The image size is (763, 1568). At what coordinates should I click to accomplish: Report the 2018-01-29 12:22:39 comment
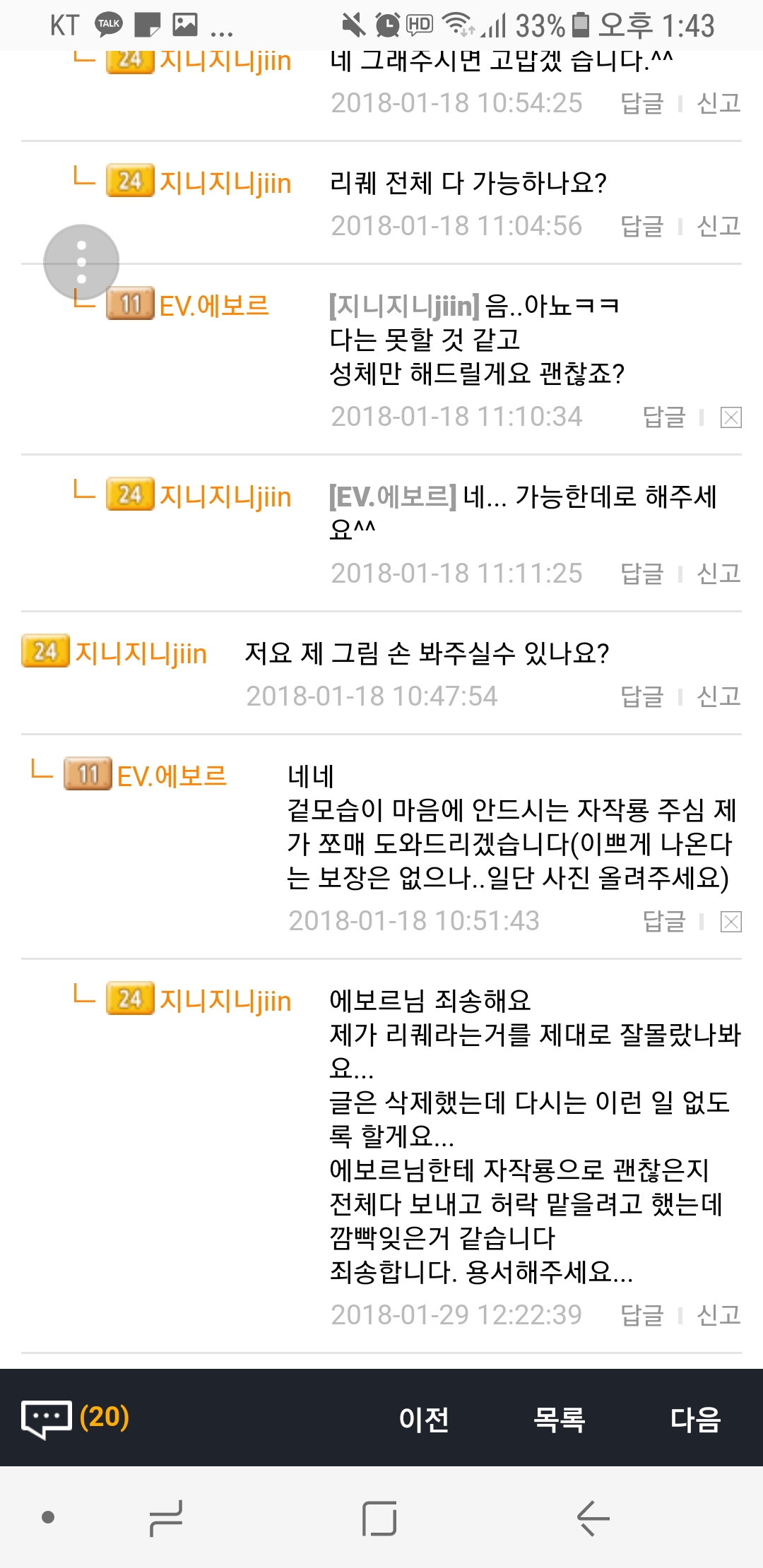point(718,1315)
